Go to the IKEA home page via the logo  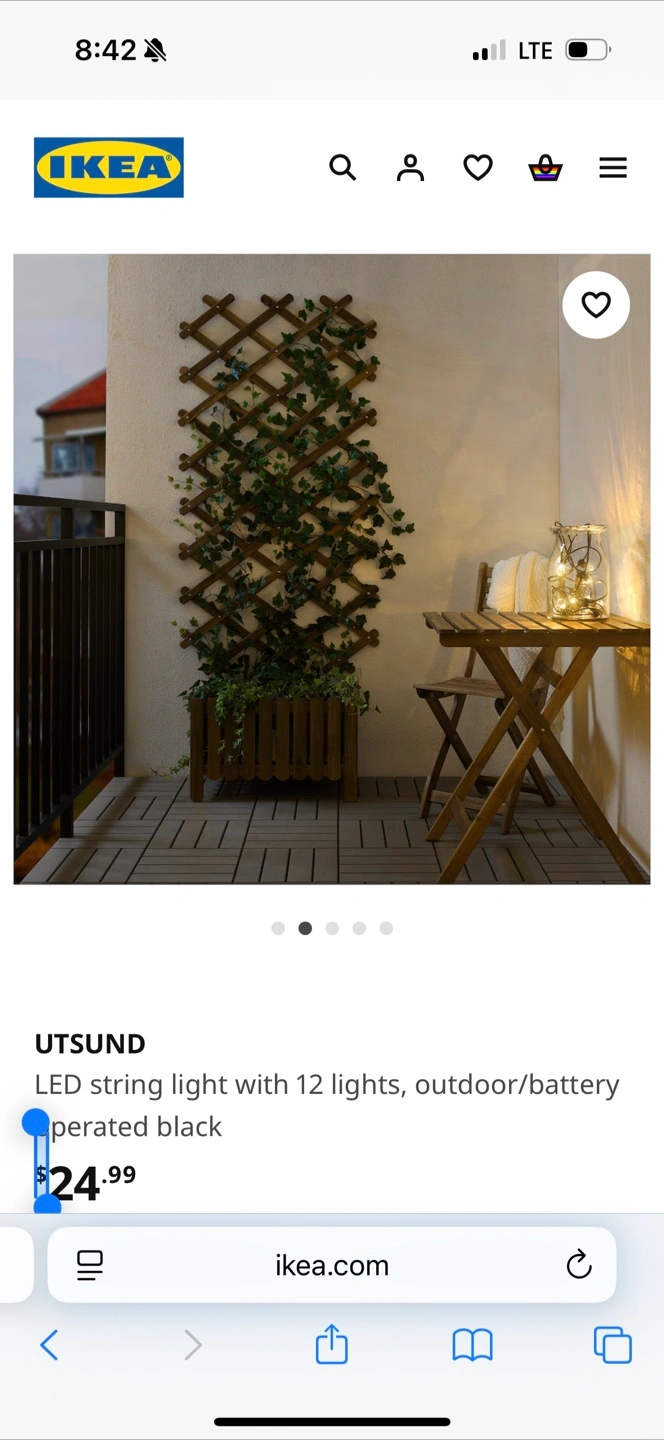click(x=109, y=167)
